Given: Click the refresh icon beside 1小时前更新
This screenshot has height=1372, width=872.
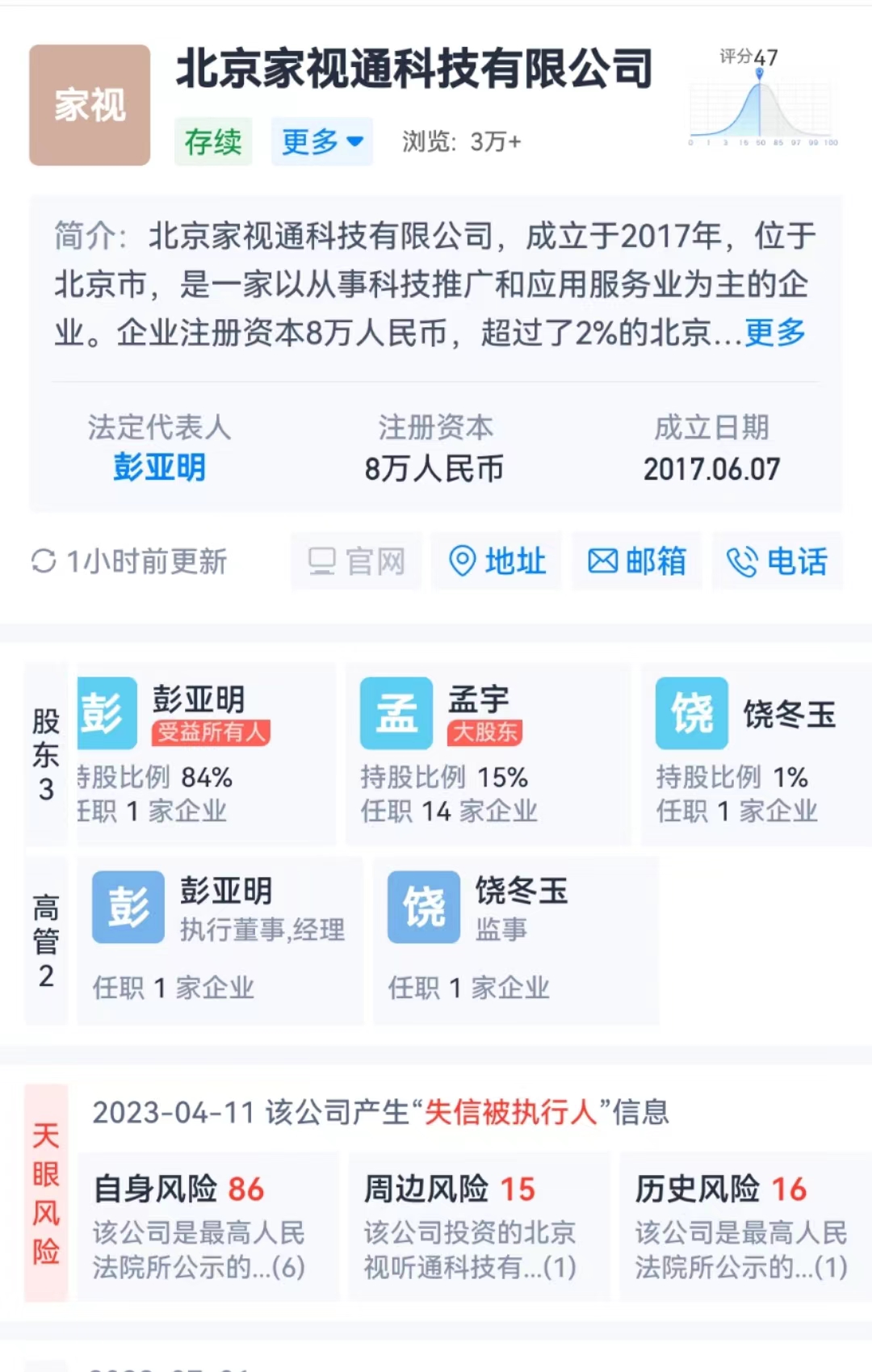Looking at the screenshot, I should [44, 560].
